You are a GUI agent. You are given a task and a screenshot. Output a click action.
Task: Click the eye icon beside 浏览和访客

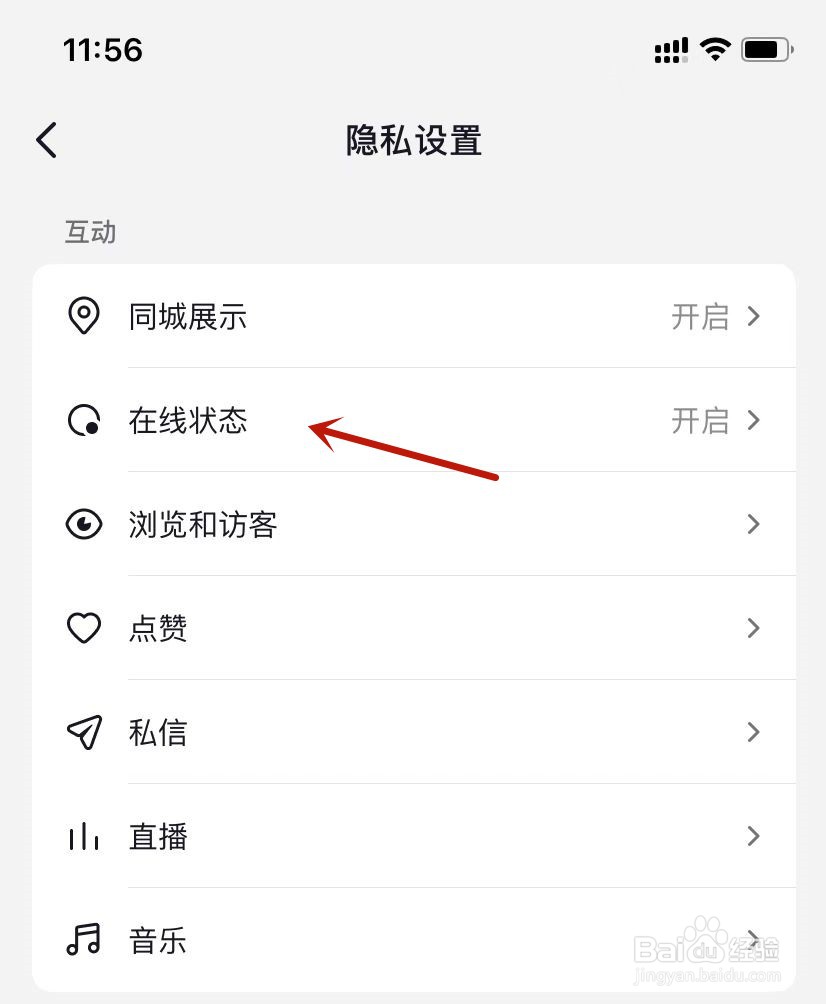[84, 524]
